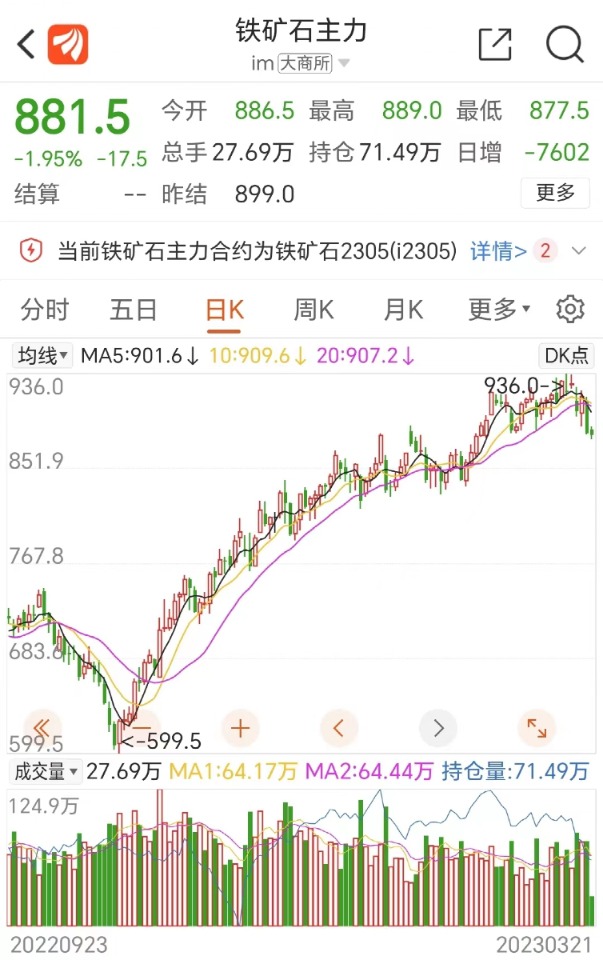Open the 更多 chart periods dropdown
Screen dimensions: 603x960
click(499, 310)
